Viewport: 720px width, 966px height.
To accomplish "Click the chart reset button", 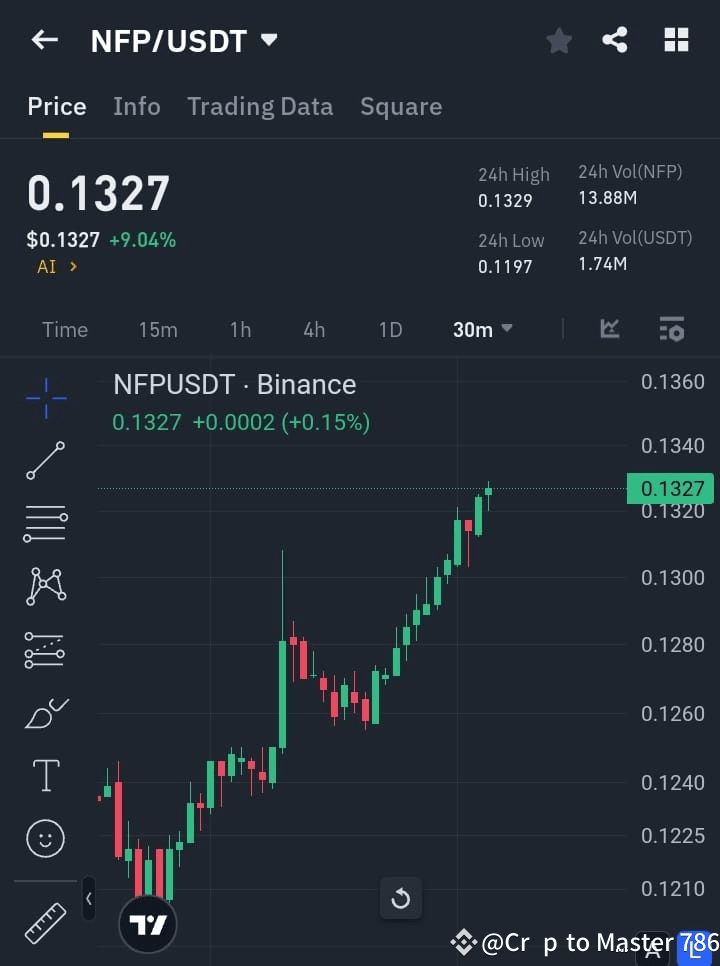I will pyautogui.click(x=401, y=898).
